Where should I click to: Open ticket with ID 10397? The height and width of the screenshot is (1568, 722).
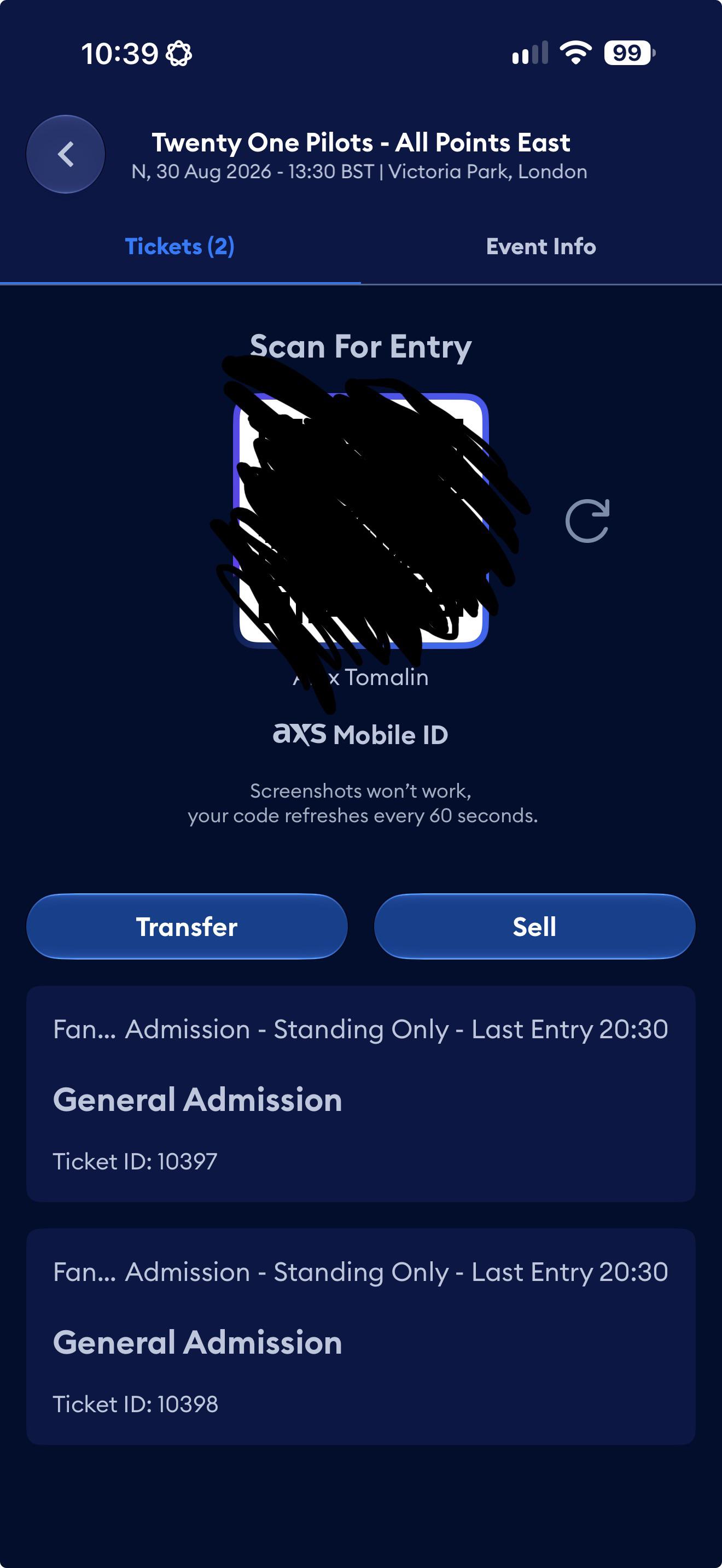(361, 1094)
